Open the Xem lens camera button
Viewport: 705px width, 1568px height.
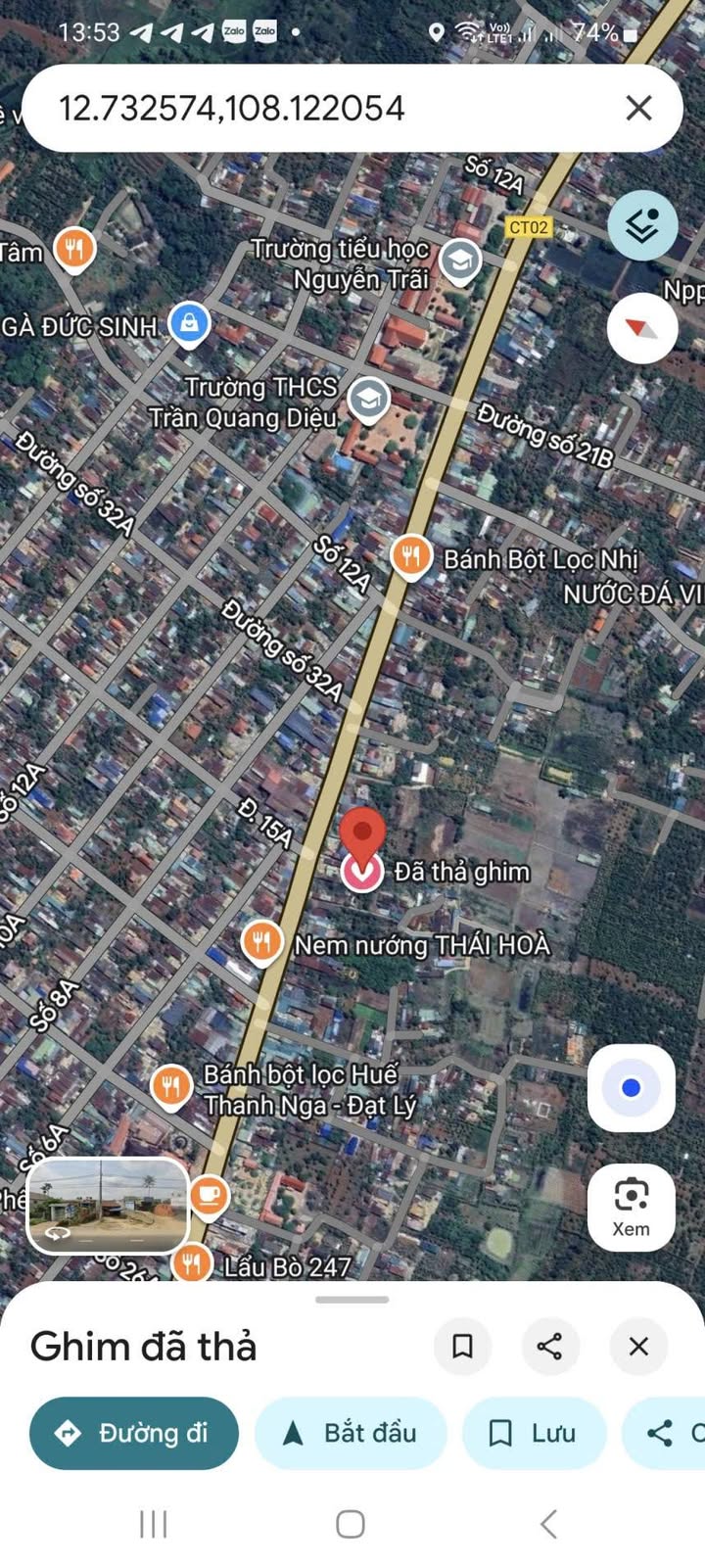click(x=632, y=1208)
